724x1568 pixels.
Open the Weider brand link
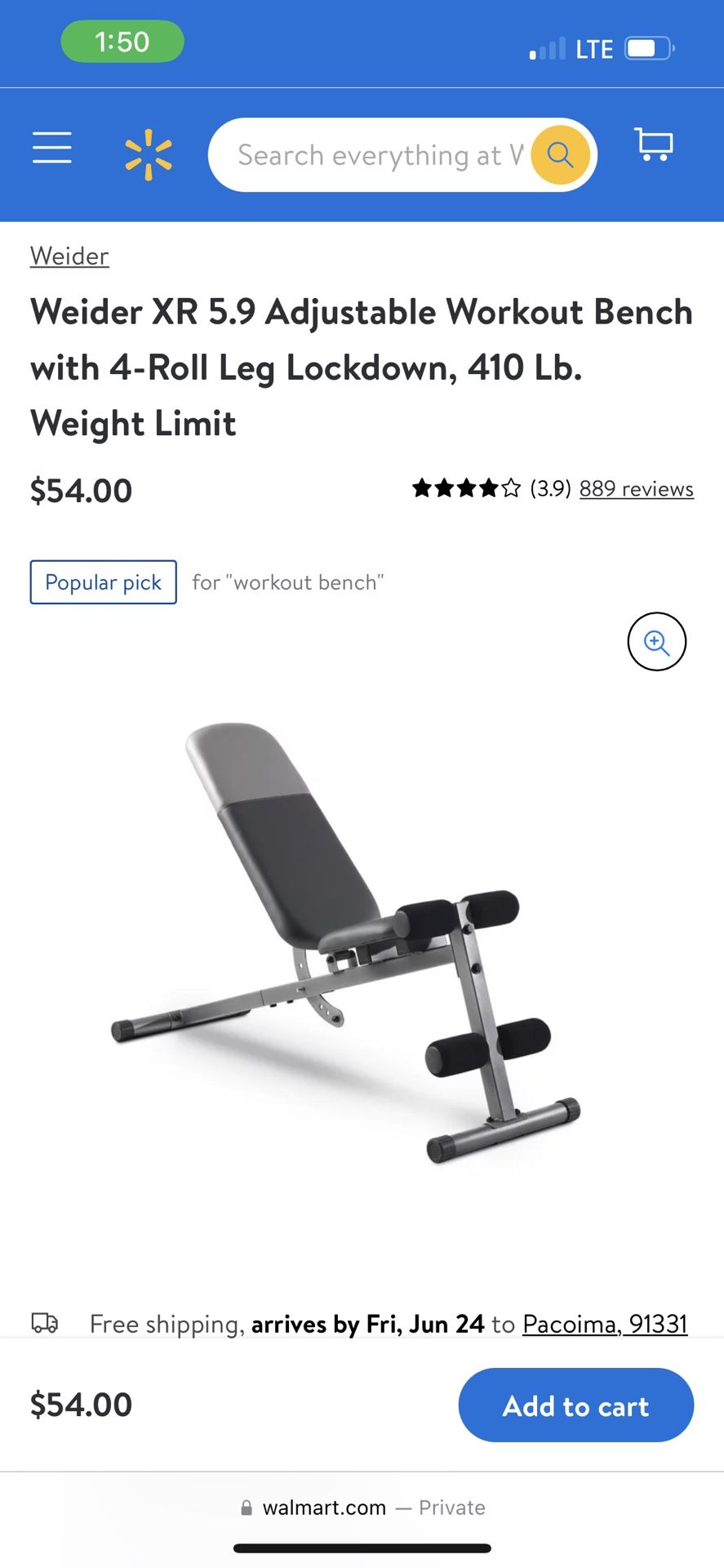point(69,256)
